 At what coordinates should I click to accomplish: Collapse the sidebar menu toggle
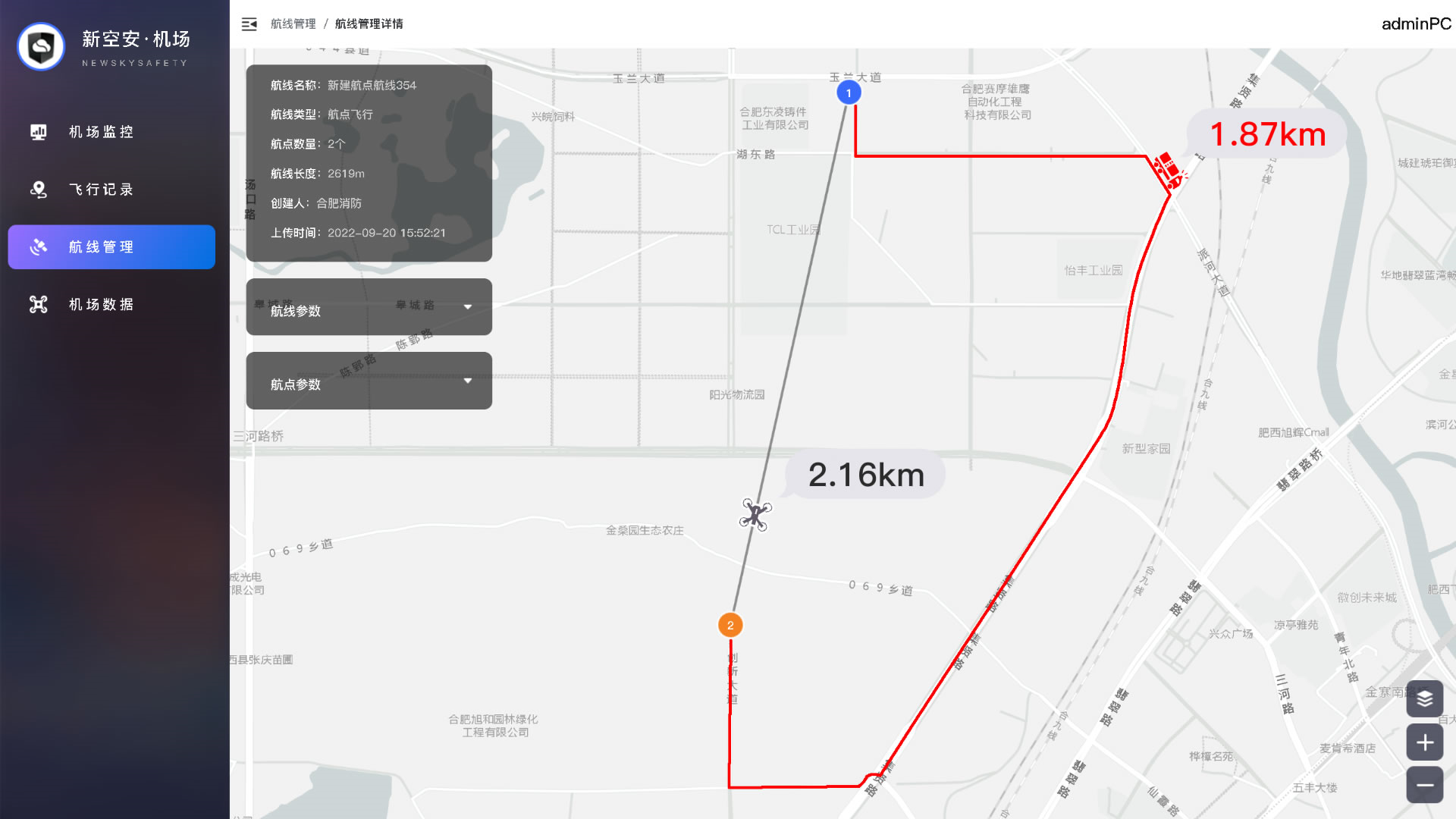(x=249, y=24)
